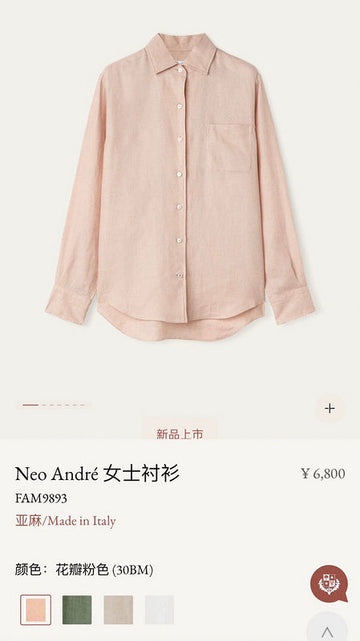Zoom the shirt photo with plus icon
This screenshot has height=641, width=360.
pyautogui.click(x=330, y=408)
